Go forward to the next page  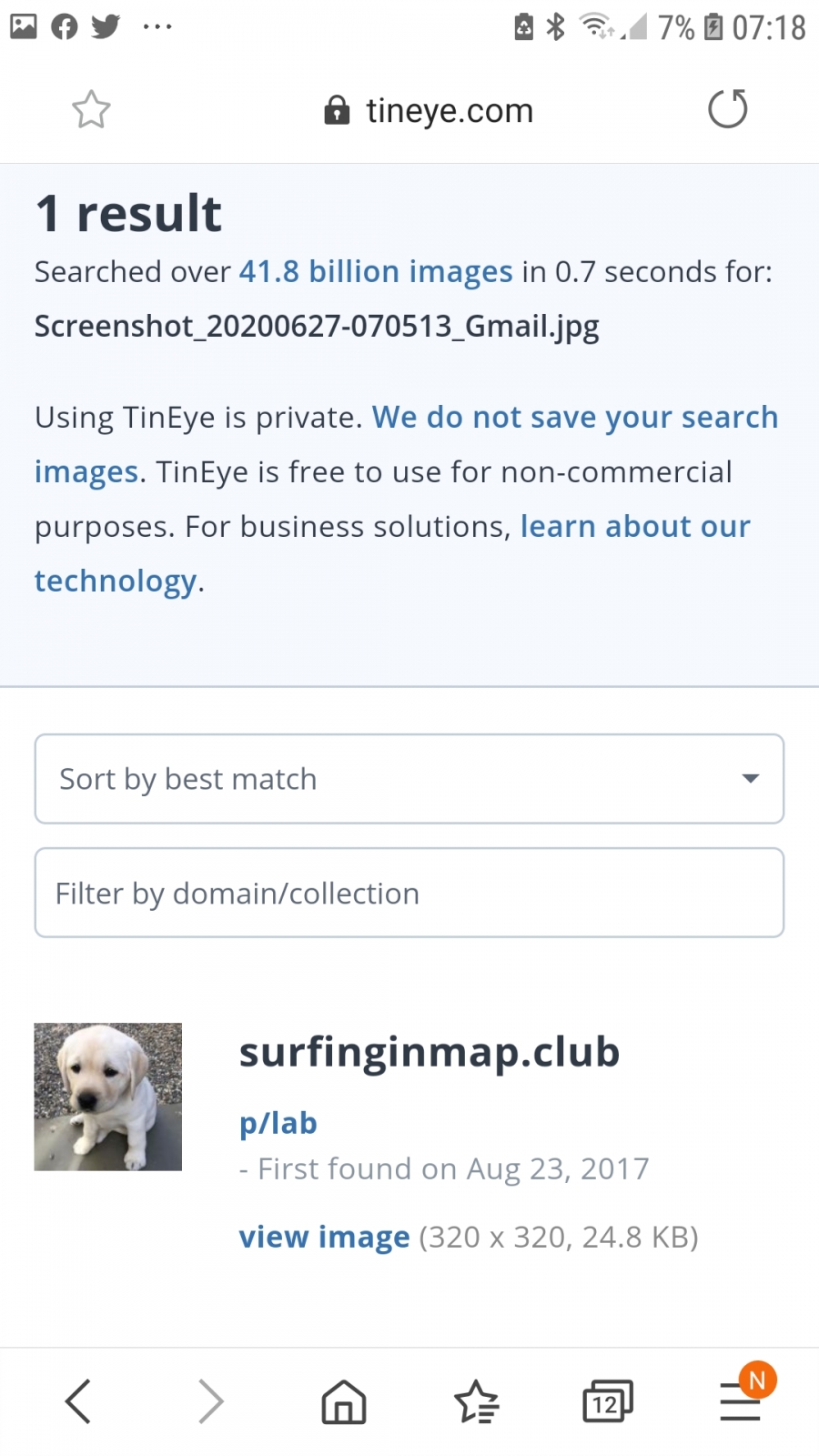[211, 1400]
